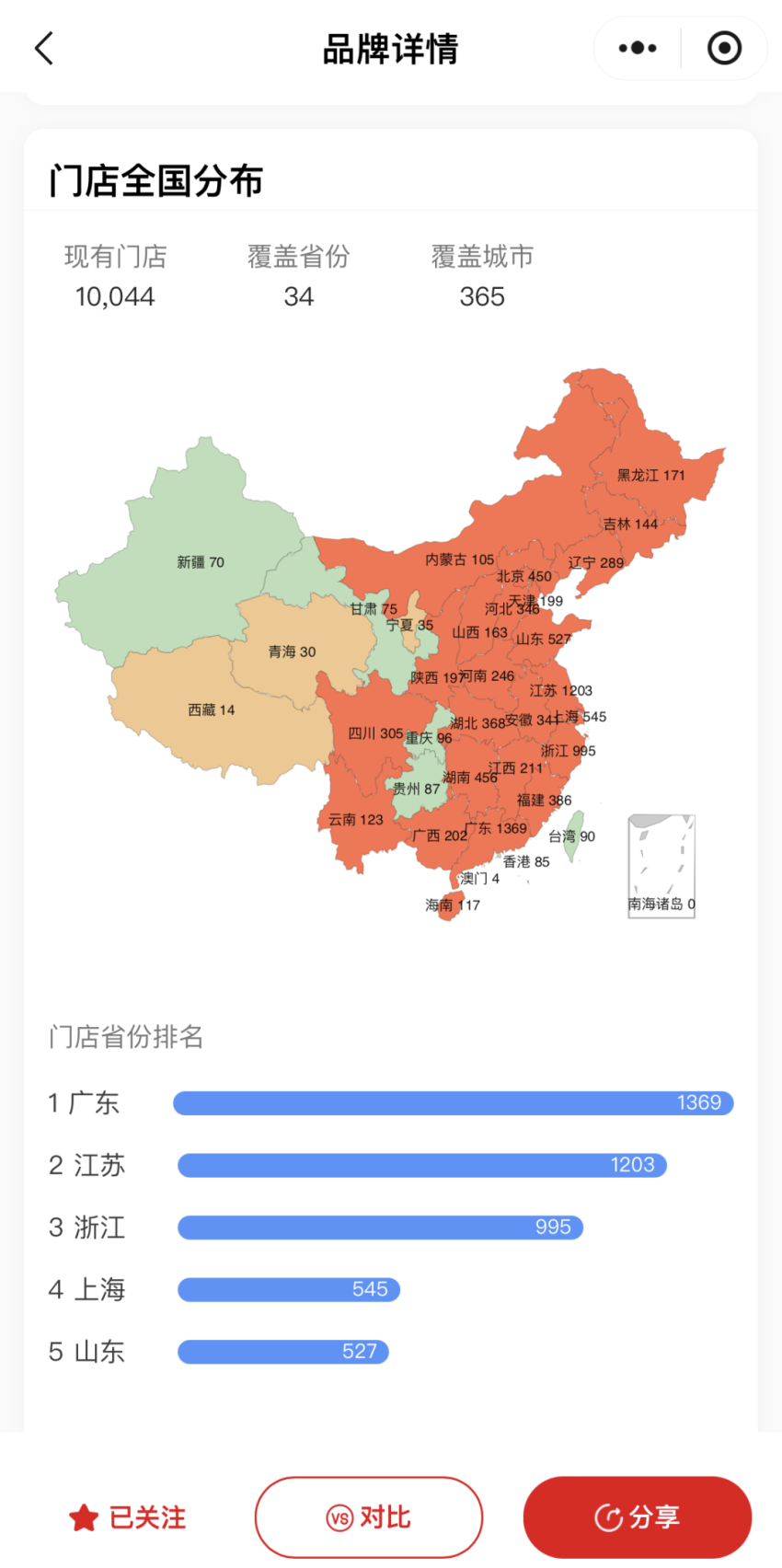Viewport: 782px width, 1568px height.
Task: Expand details for 黑龙江 171 label
Action: point(650,475)
